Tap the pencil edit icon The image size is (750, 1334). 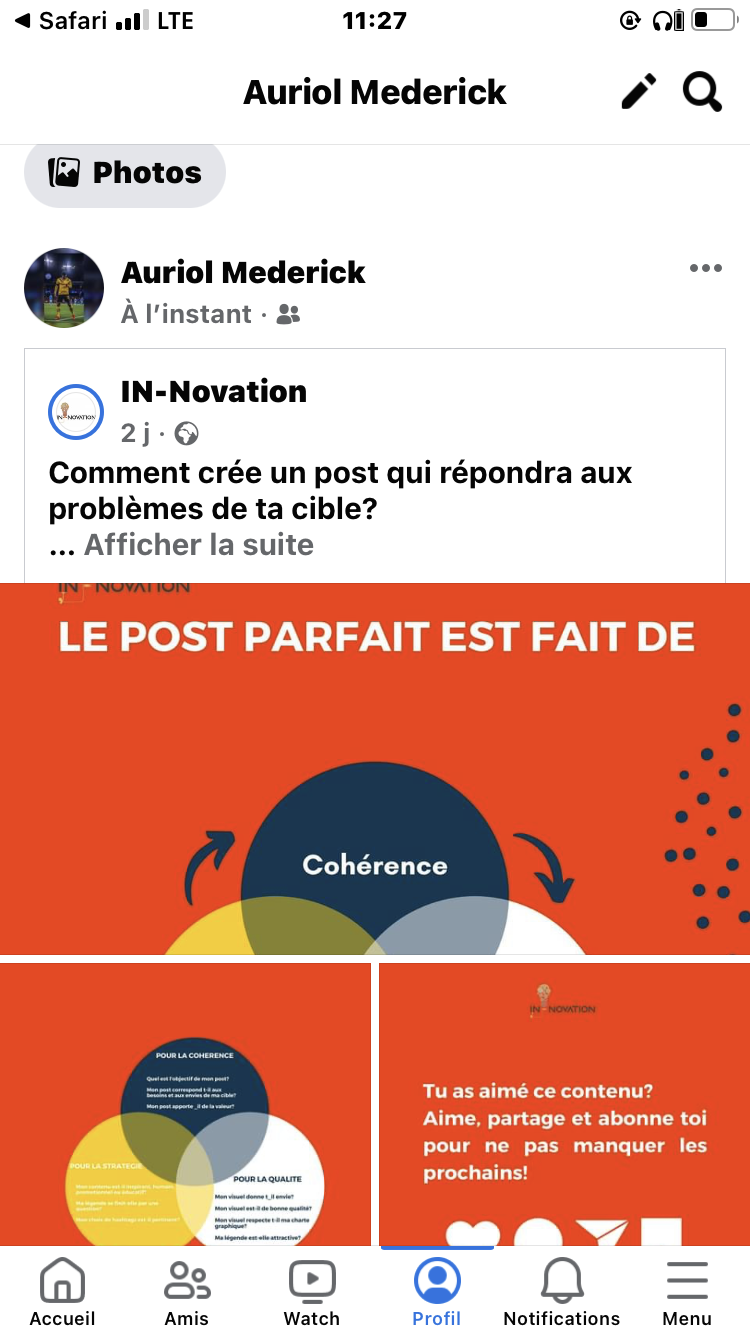[639, 92]
